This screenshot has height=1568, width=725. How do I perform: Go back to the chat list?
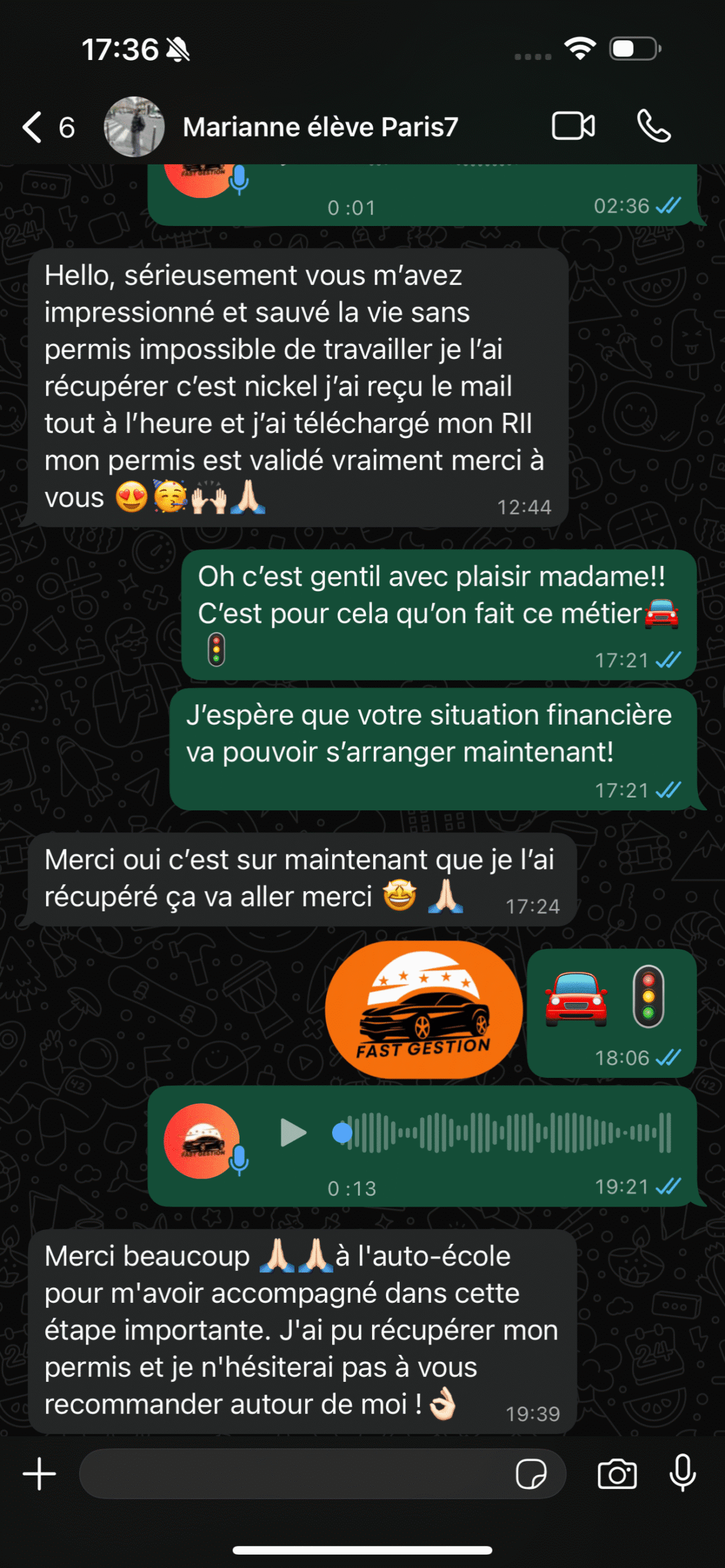(x=33, y=127)
